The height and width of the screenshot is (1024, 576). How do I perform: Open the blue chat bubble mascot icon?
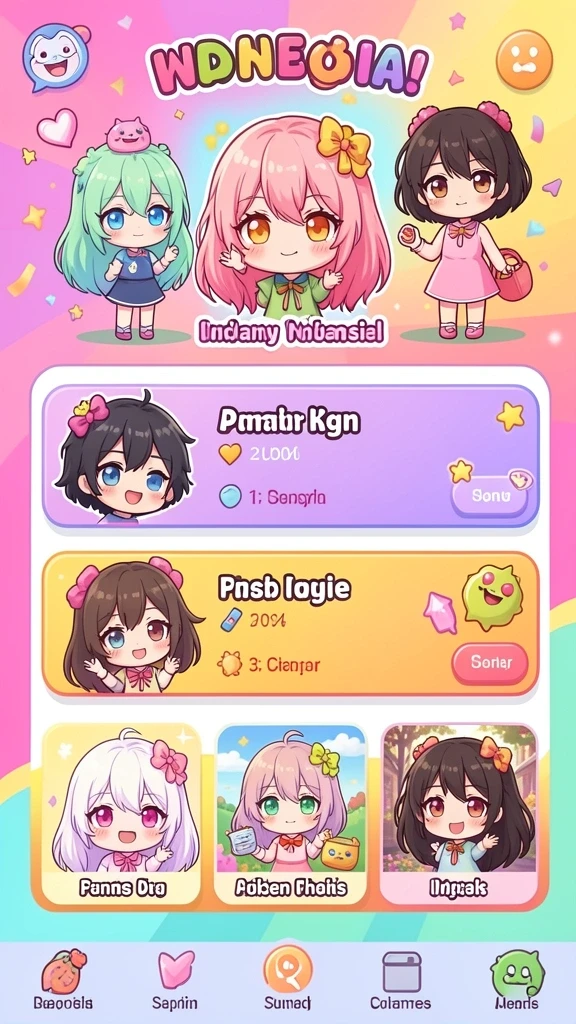56,57
